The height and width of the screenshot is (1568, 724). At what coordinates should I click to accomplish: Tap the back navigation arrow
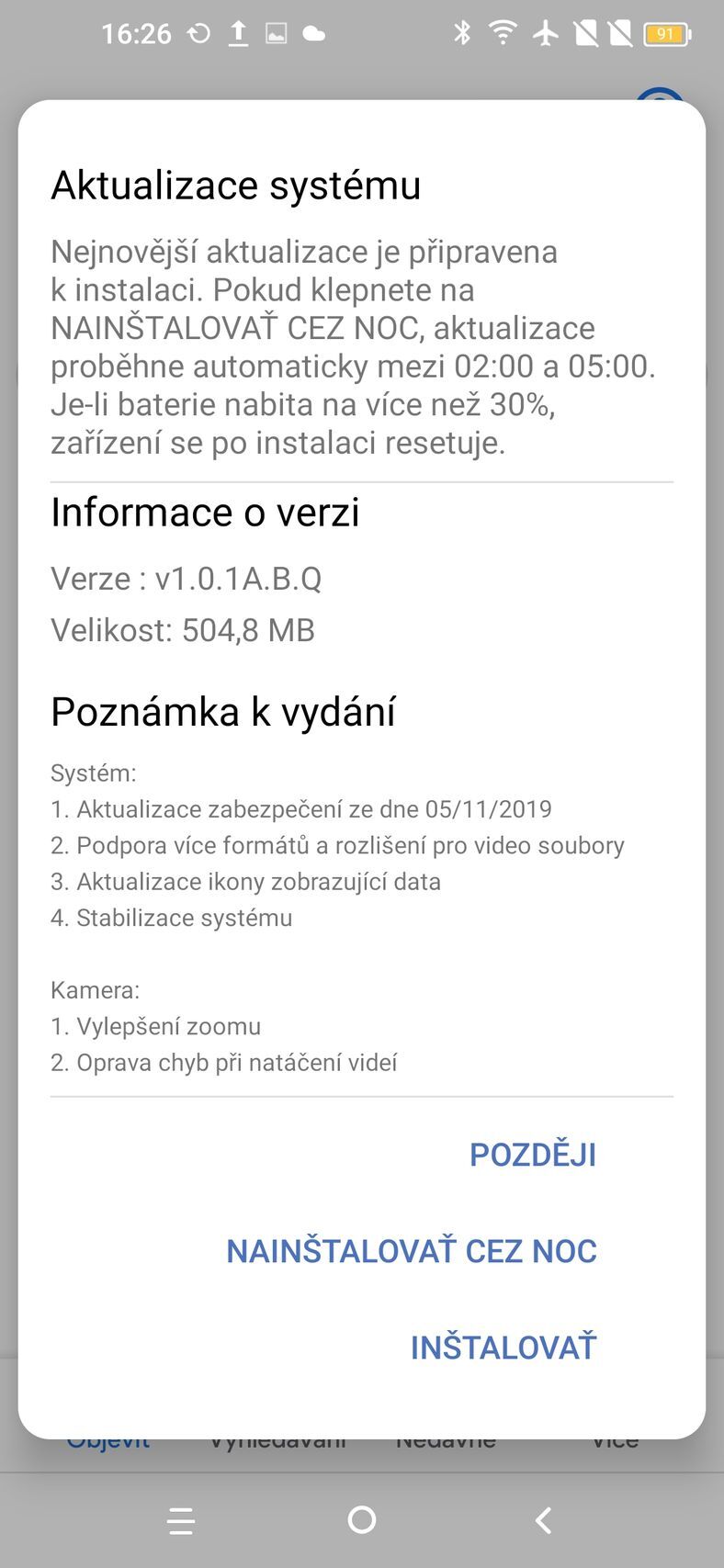[542, 1520]
